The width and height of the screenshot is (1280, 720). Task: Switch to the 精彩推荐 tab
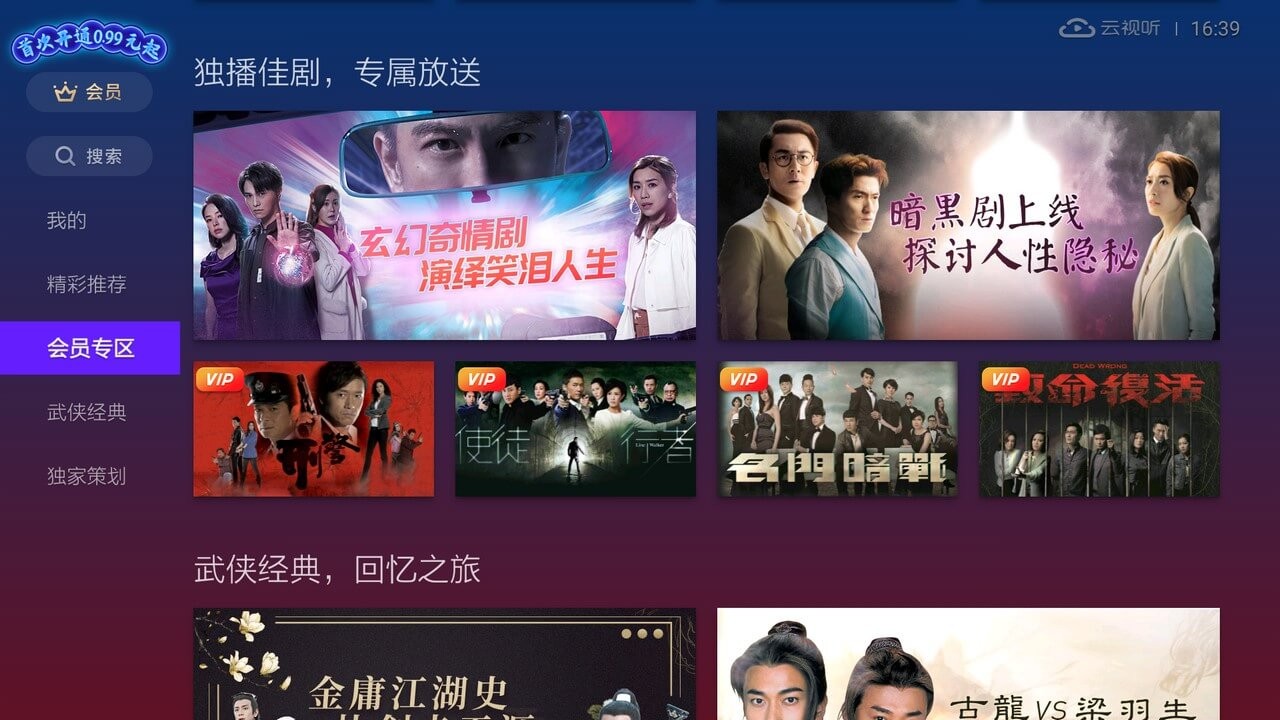click(x=87, y=285)
